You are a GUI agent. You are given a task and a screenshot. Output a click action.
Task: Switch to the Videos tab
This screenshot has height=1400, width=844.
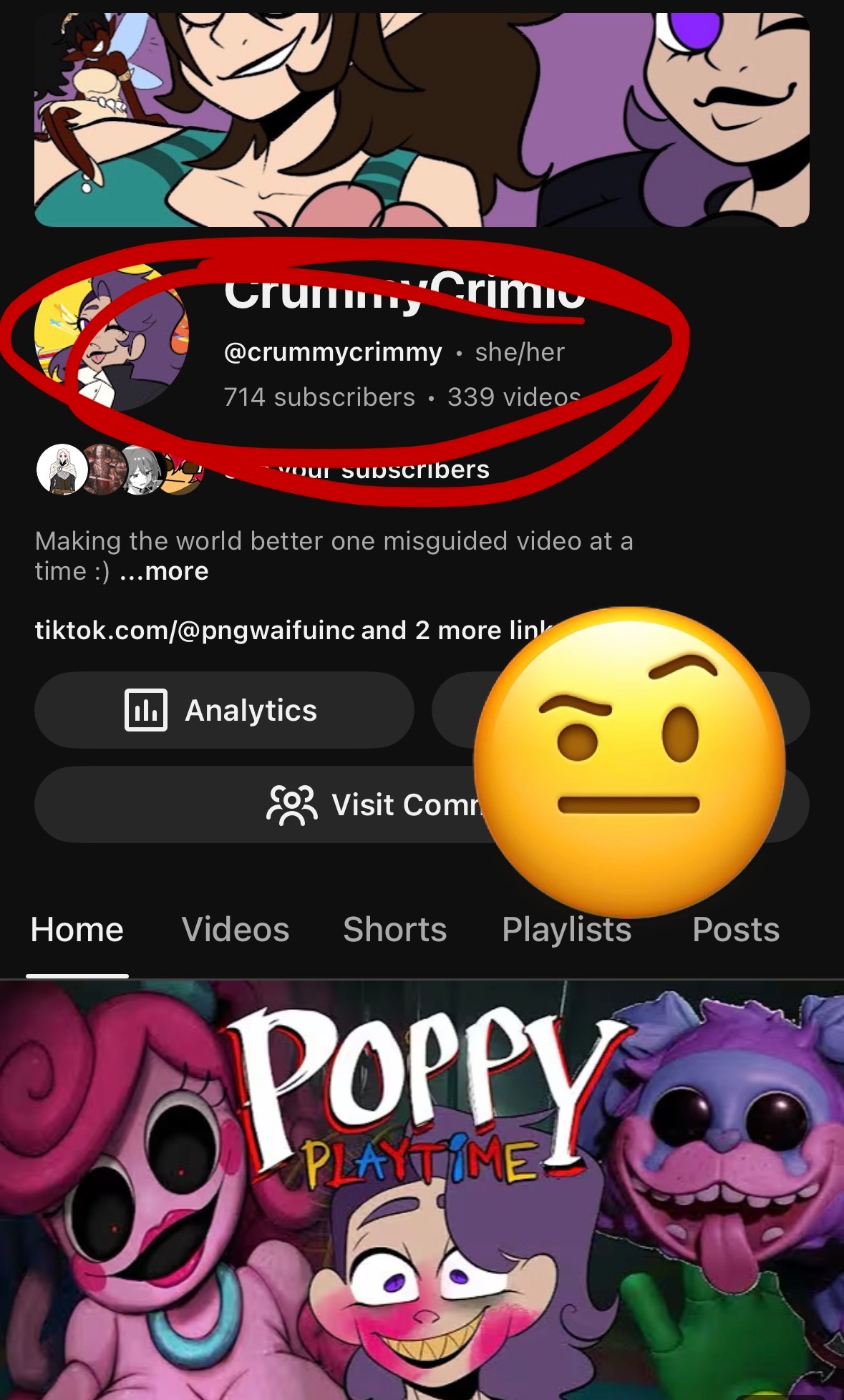(x=235, y=930)
